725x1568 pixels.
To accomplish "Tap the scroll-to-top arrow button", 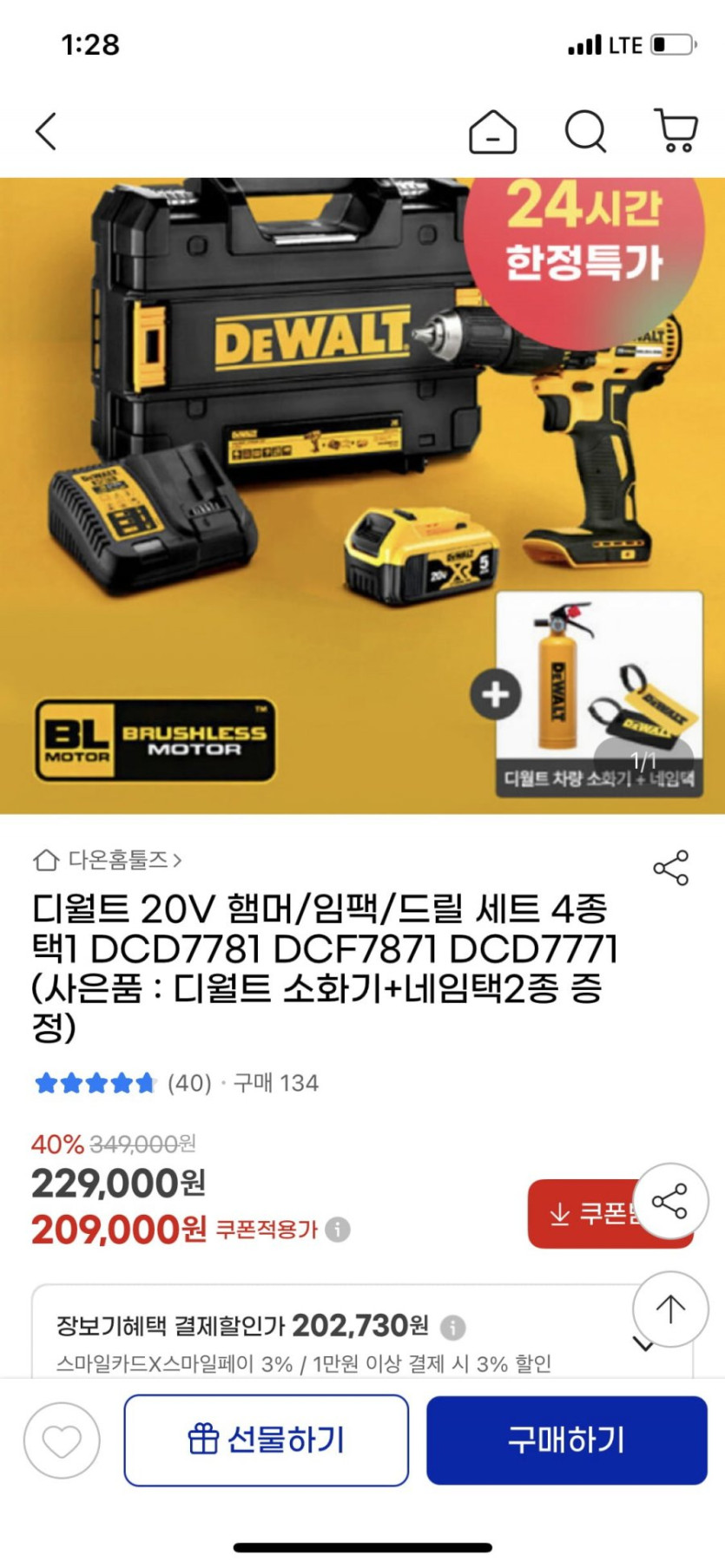I will click(669, 1310).
